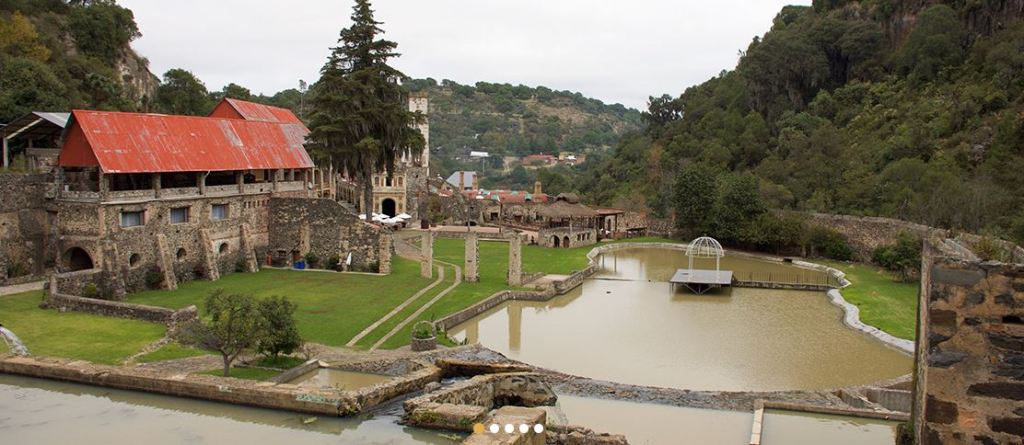Viewport: 1024px width, 445px height.
Task: Show the third slide via the middle dot
Action: (509, 428)
